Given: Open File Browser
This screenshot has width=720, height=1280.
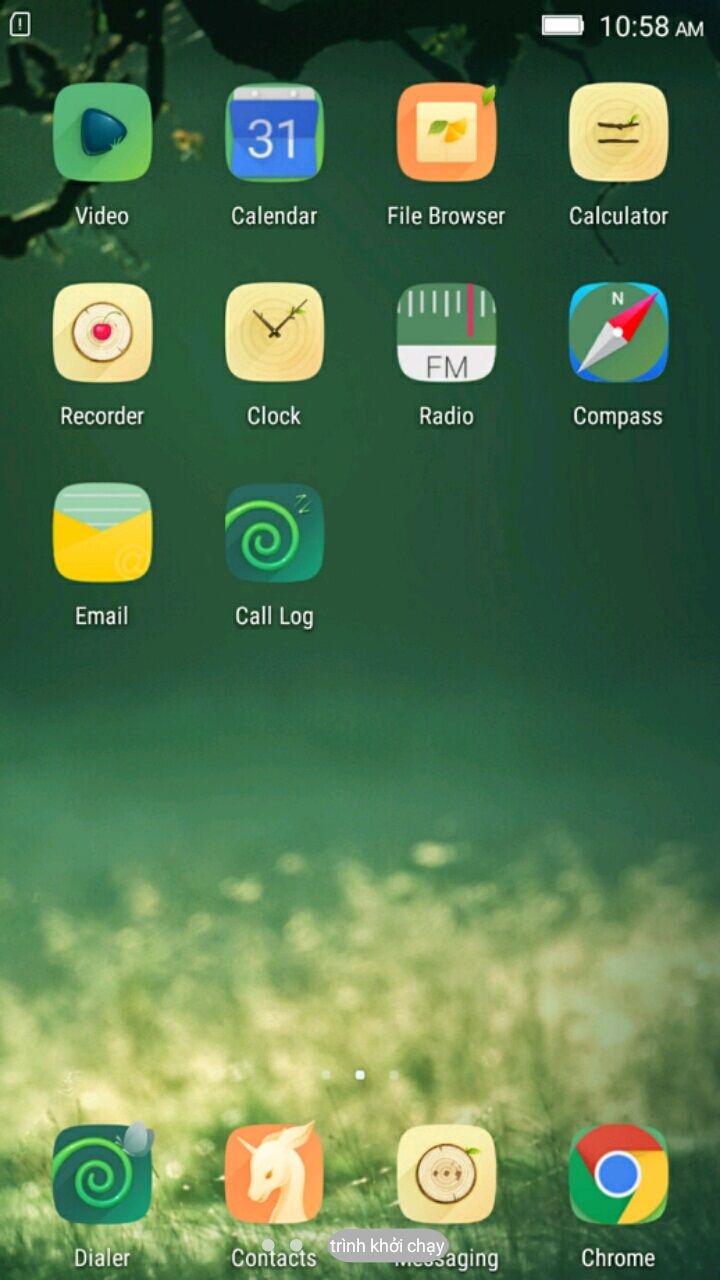Looking at the screenshot, I should coord(446,133).
